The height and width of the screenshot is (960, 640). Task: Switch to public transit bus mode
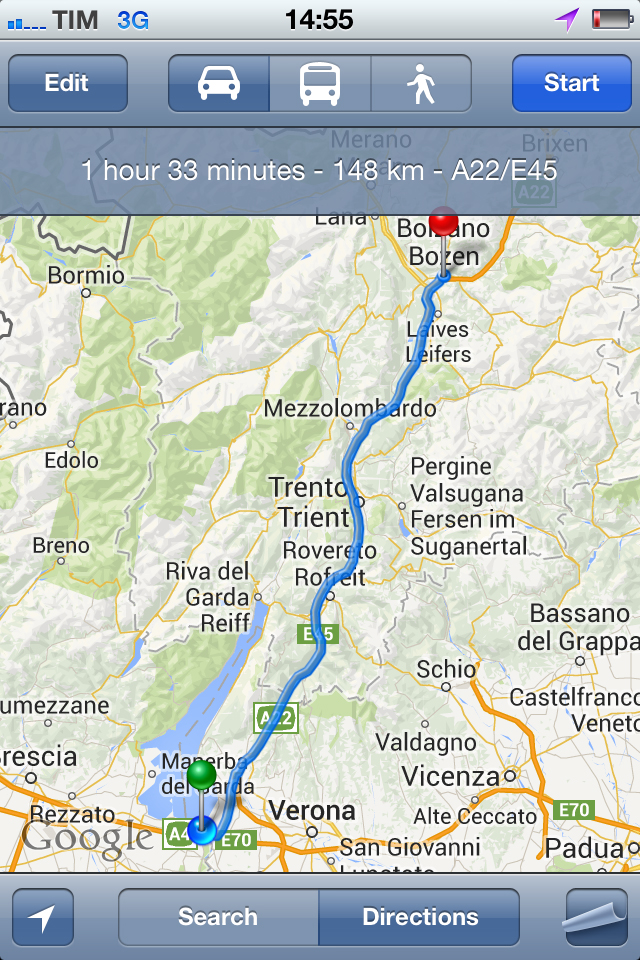point(320,83)
